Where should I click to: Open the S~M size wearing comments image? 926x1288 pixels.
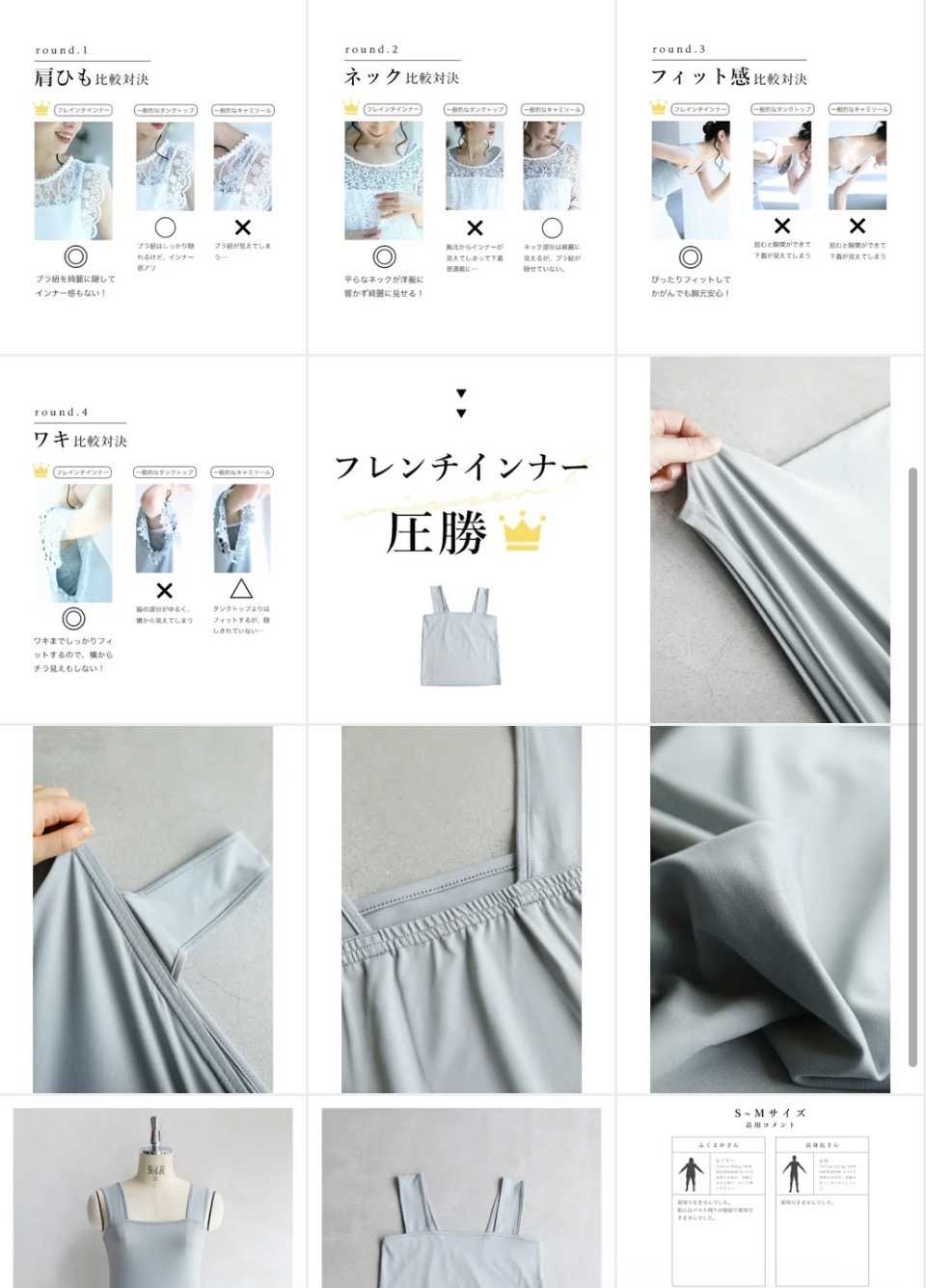tap(770, 1197)
